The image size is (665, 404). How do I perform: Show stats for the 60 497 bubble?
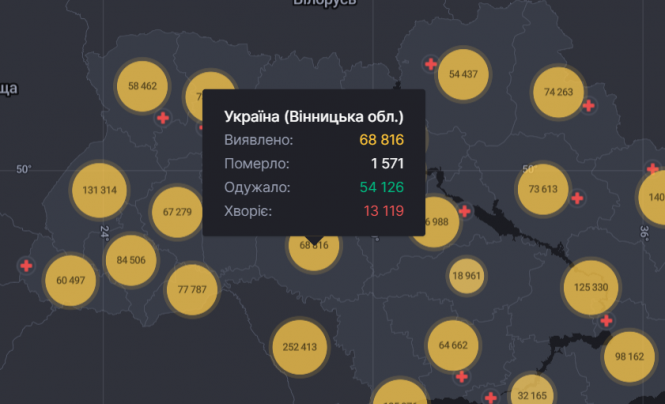click(70, 280)
